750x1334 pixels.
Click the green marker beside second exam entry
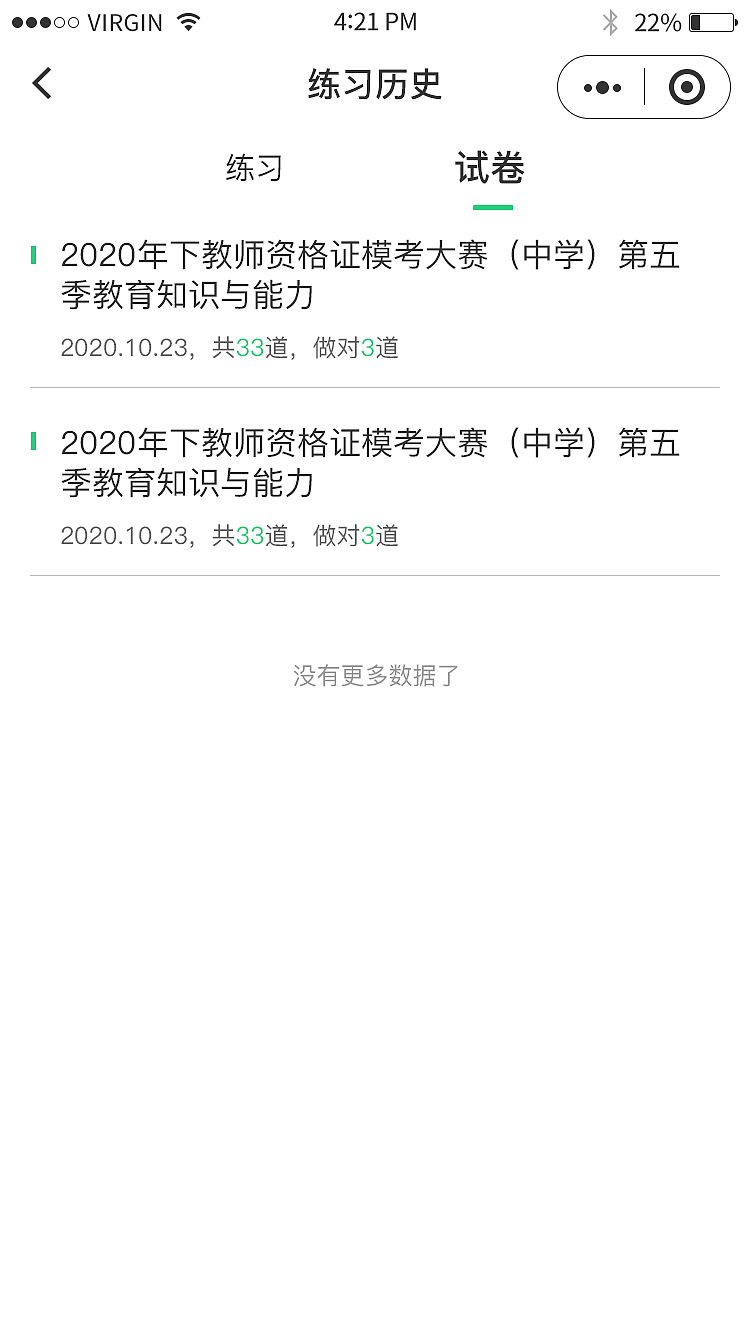pos(33,442)
